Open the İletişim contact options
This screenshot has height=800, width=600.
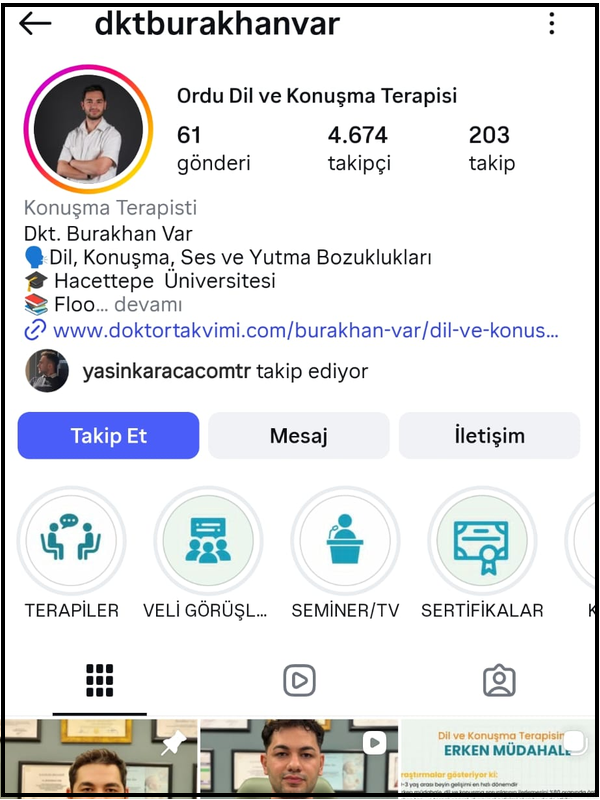tap(489, 436)
